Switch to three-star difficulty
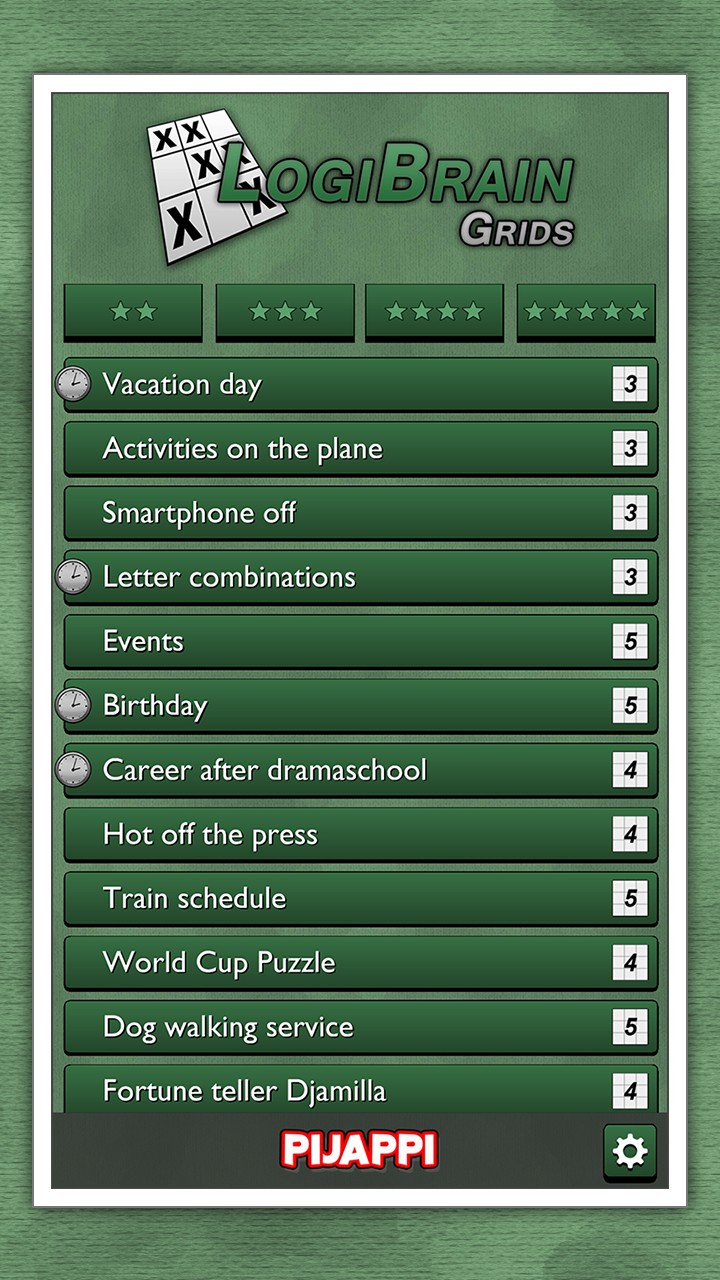This screenshot has height=1280, width=720. click(285, 312)
